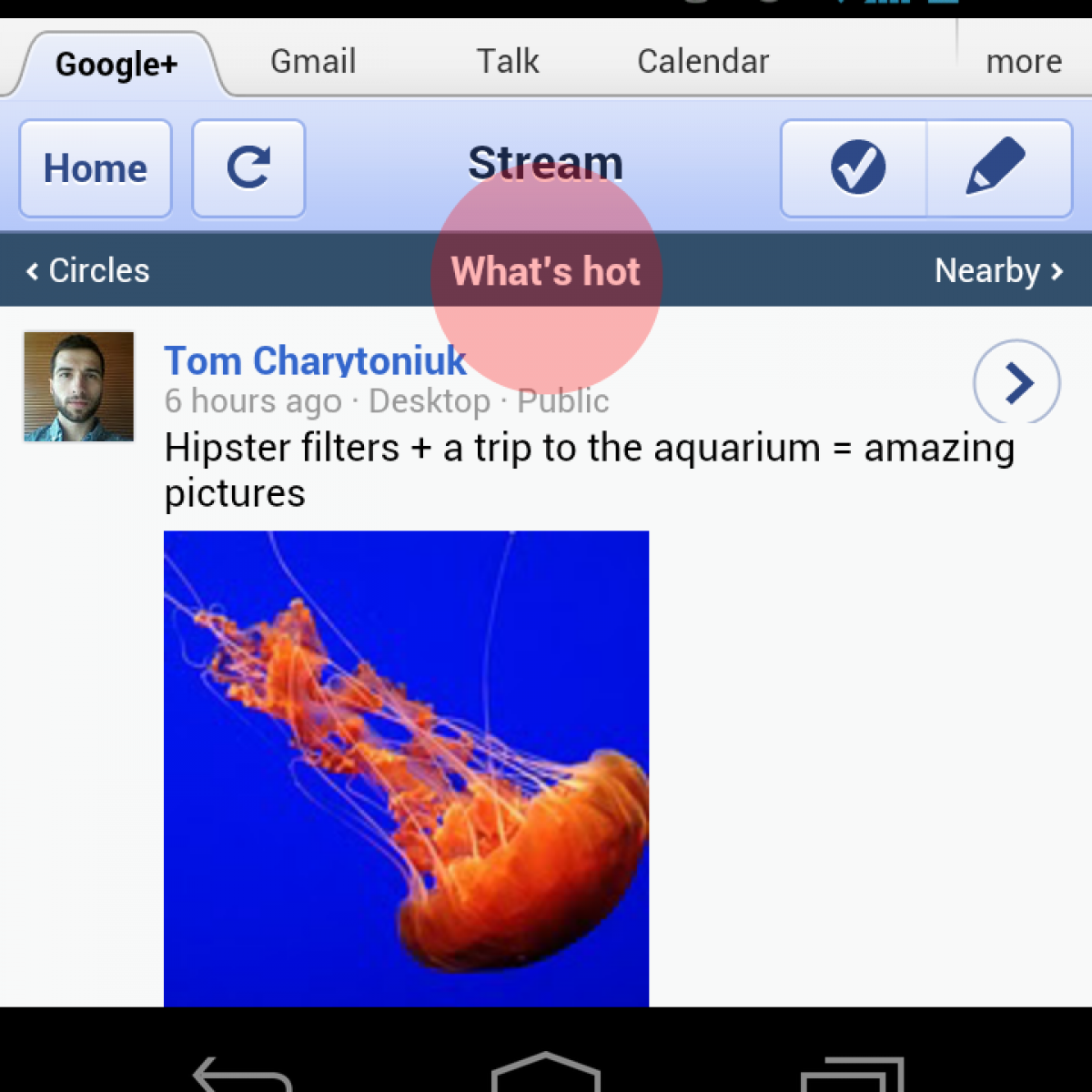1092x1092 pixels.
Task: Open Tom Charytoniuk's profile name link
Action: pos(315,361)
